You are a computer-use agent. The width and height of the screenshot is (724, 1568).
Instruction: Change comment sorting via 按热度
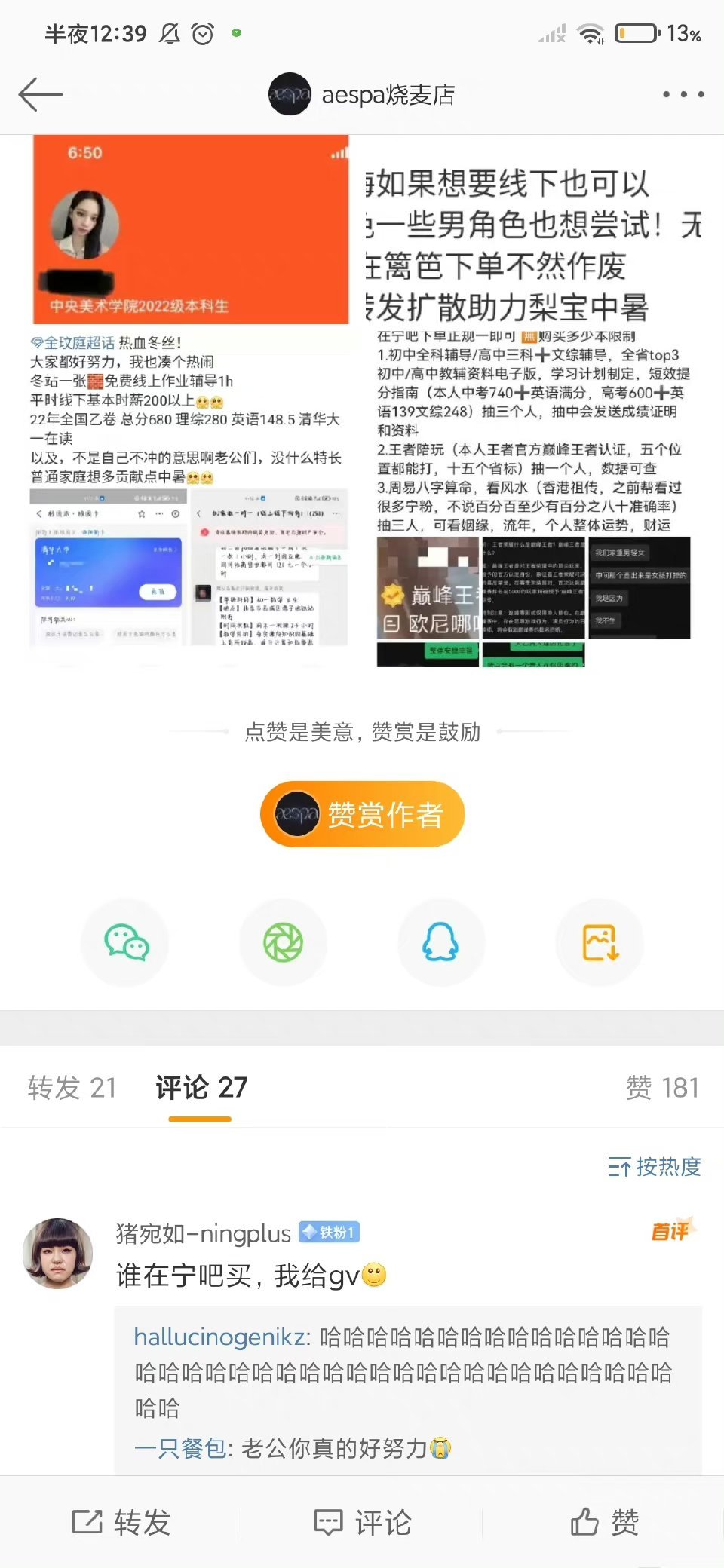(x=655, y=1167)
